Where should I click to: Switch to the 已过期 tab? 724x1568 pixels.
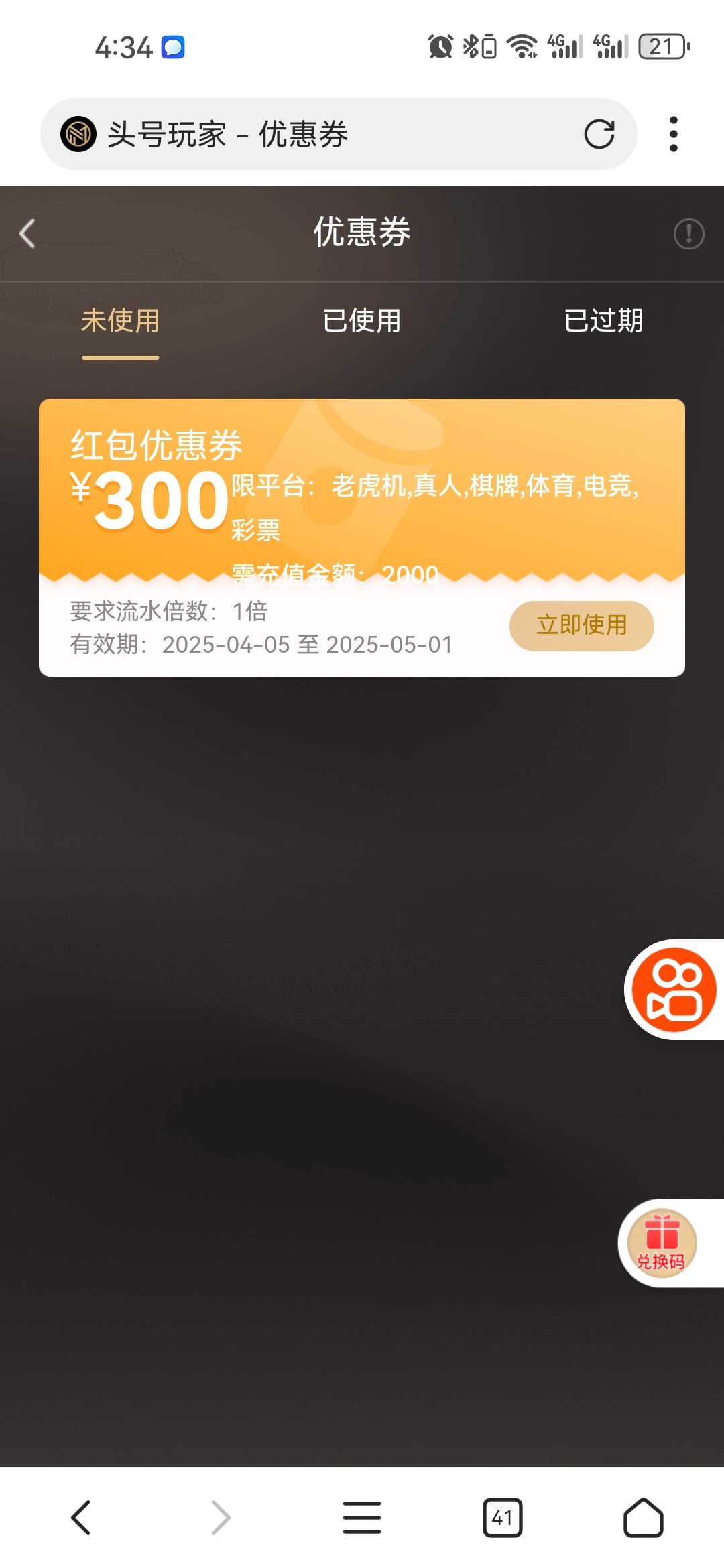(603, 320)
